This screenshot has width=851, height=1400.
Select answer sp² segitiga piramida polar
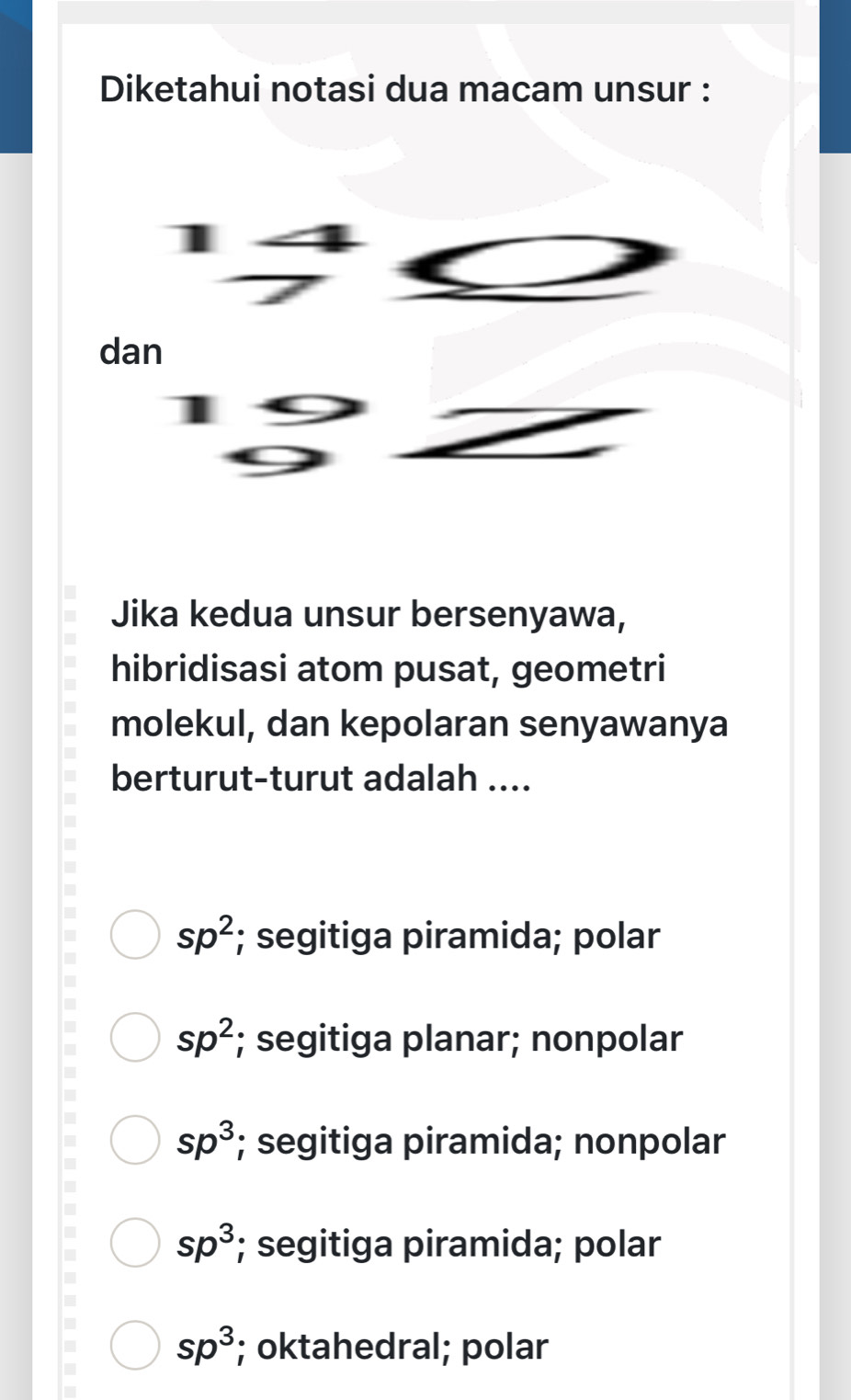click(134, 935)
